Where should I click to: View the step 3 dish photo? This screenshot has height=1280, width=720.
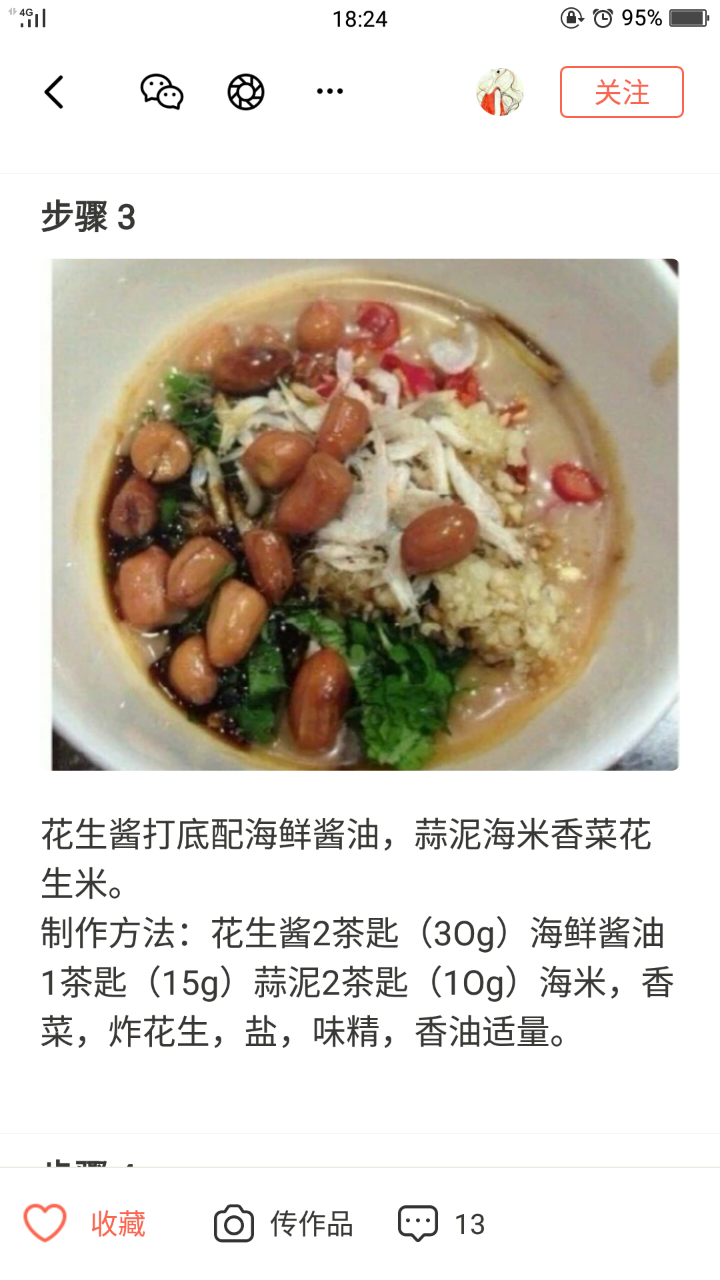pyautogui.click(x=365, y=514)
